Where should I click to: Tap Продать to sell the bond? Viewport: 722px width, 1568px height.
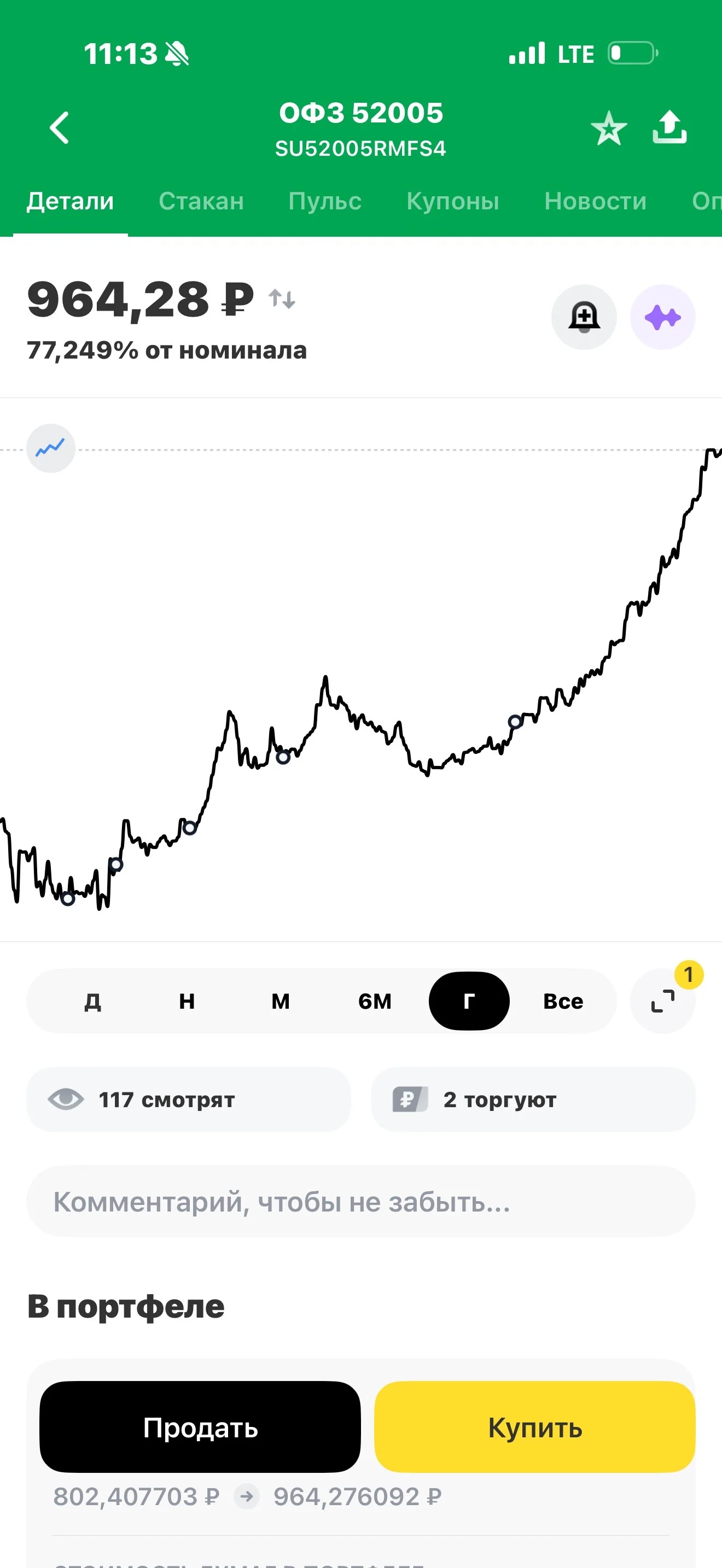200,1427
